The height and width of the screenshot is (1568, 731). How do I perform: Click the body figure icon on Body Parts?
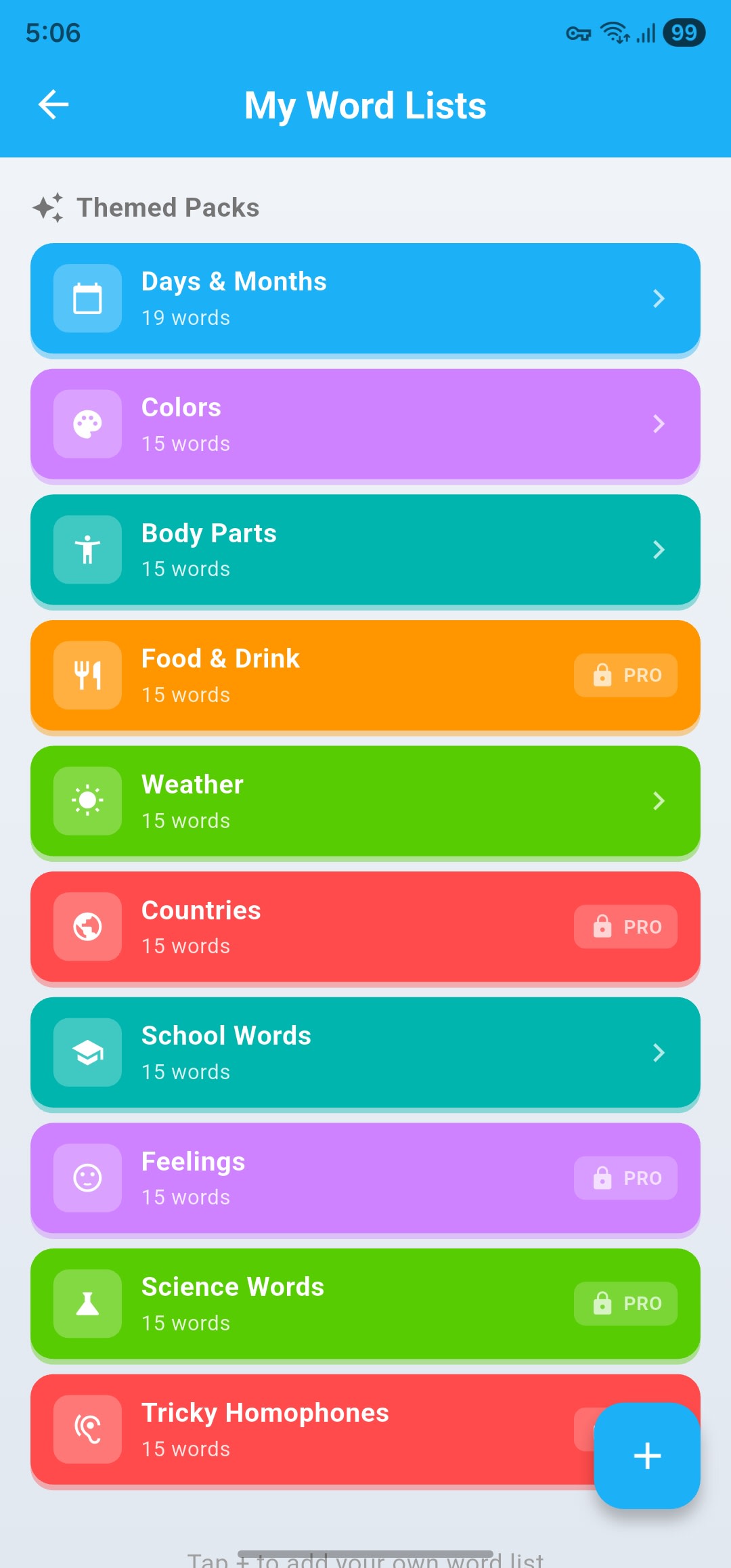click(87, 549)
